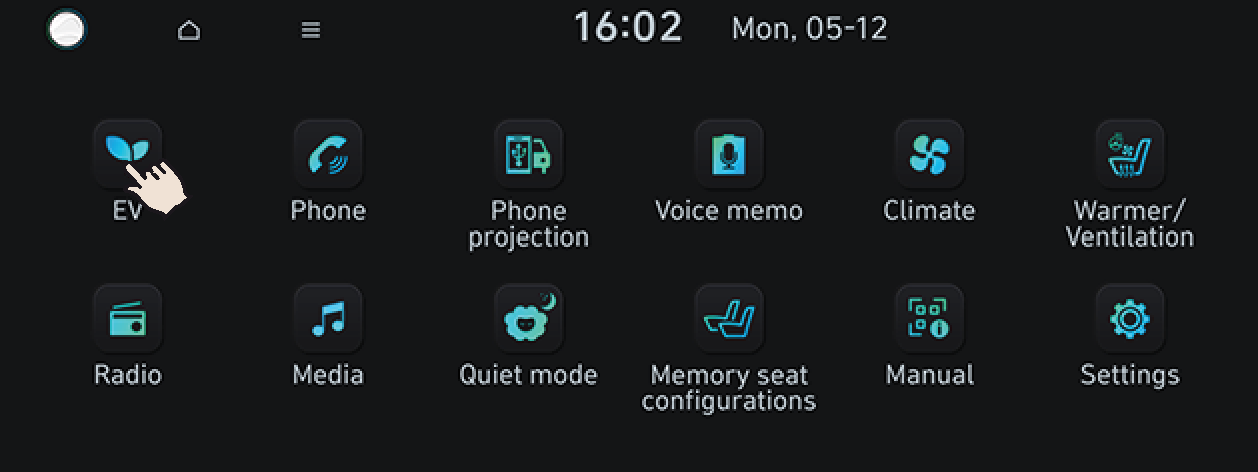
Task: Open the EV menu
Action: click(128, 155)
